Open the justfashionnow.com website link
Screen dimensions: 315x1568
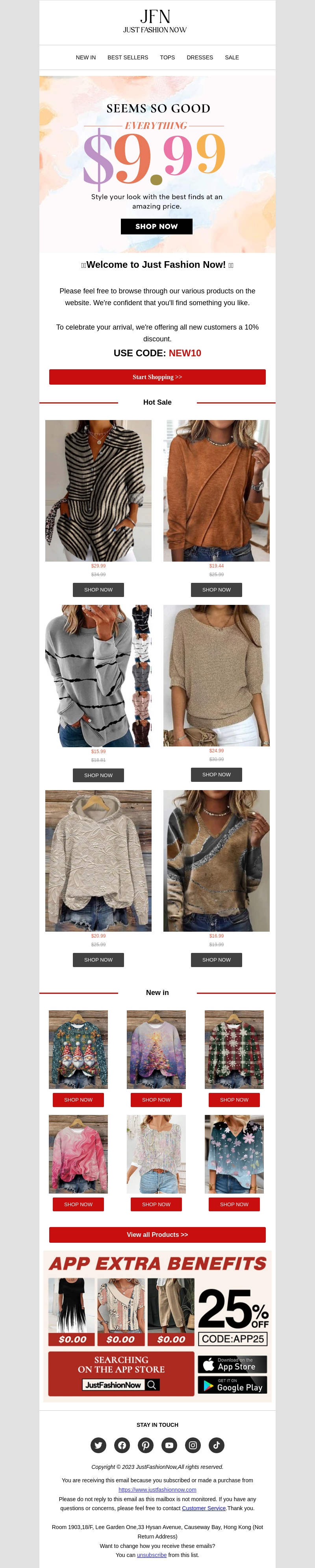157,1489
